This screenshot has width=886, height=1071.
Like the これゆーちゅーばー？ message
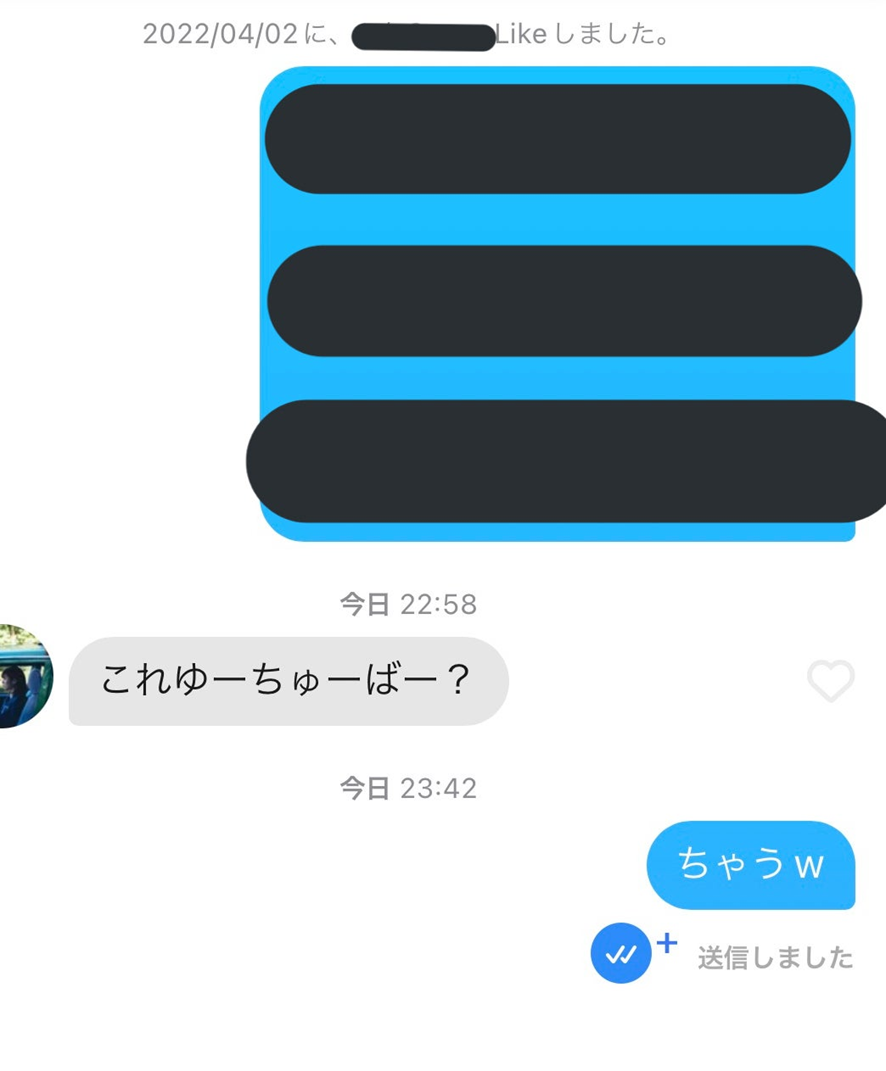pyautogui.click(x=830, y=682)
